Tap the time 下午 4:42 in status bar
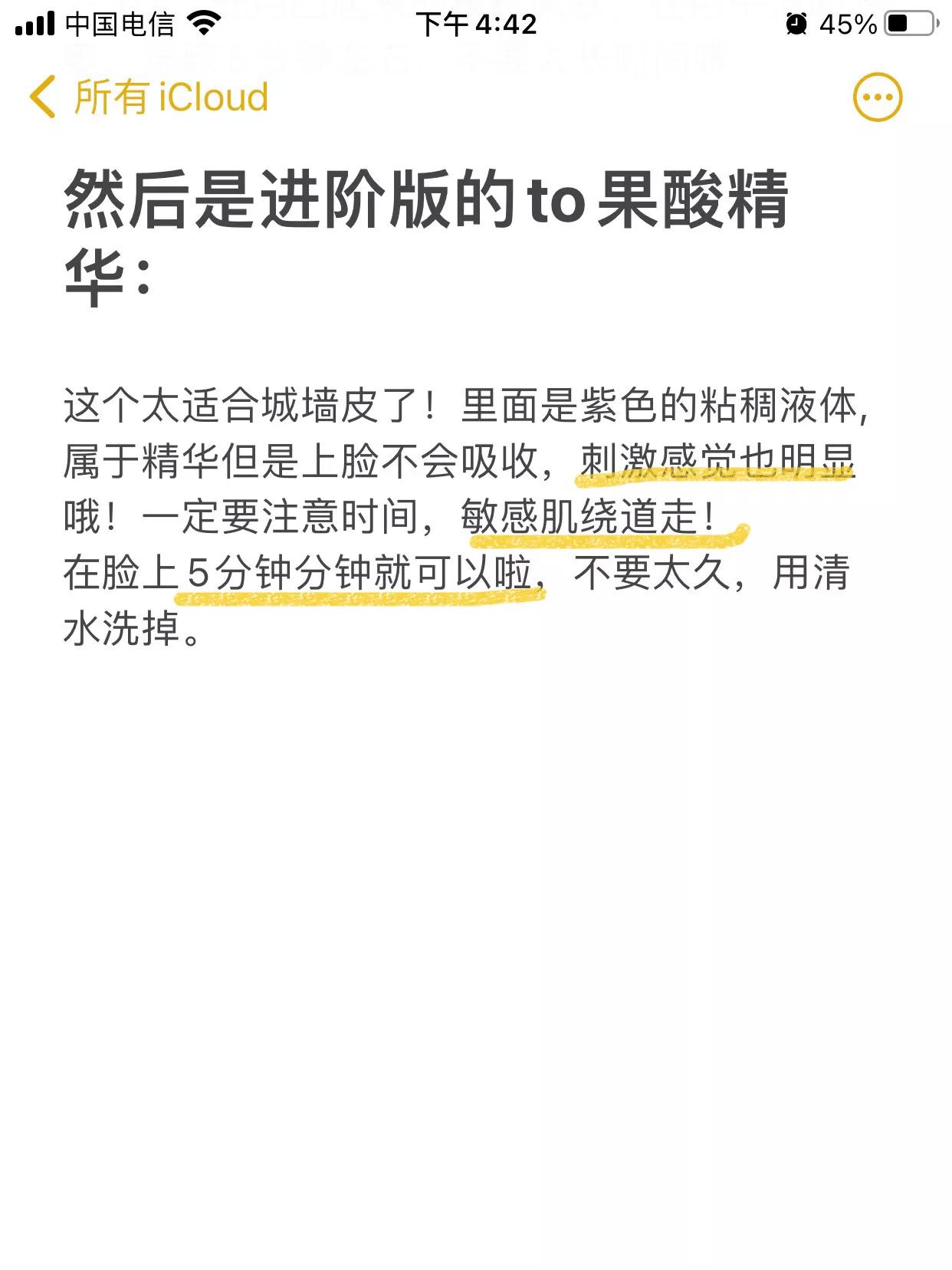The height and width of the screenshot is (1270, 952). click(475, 23)
